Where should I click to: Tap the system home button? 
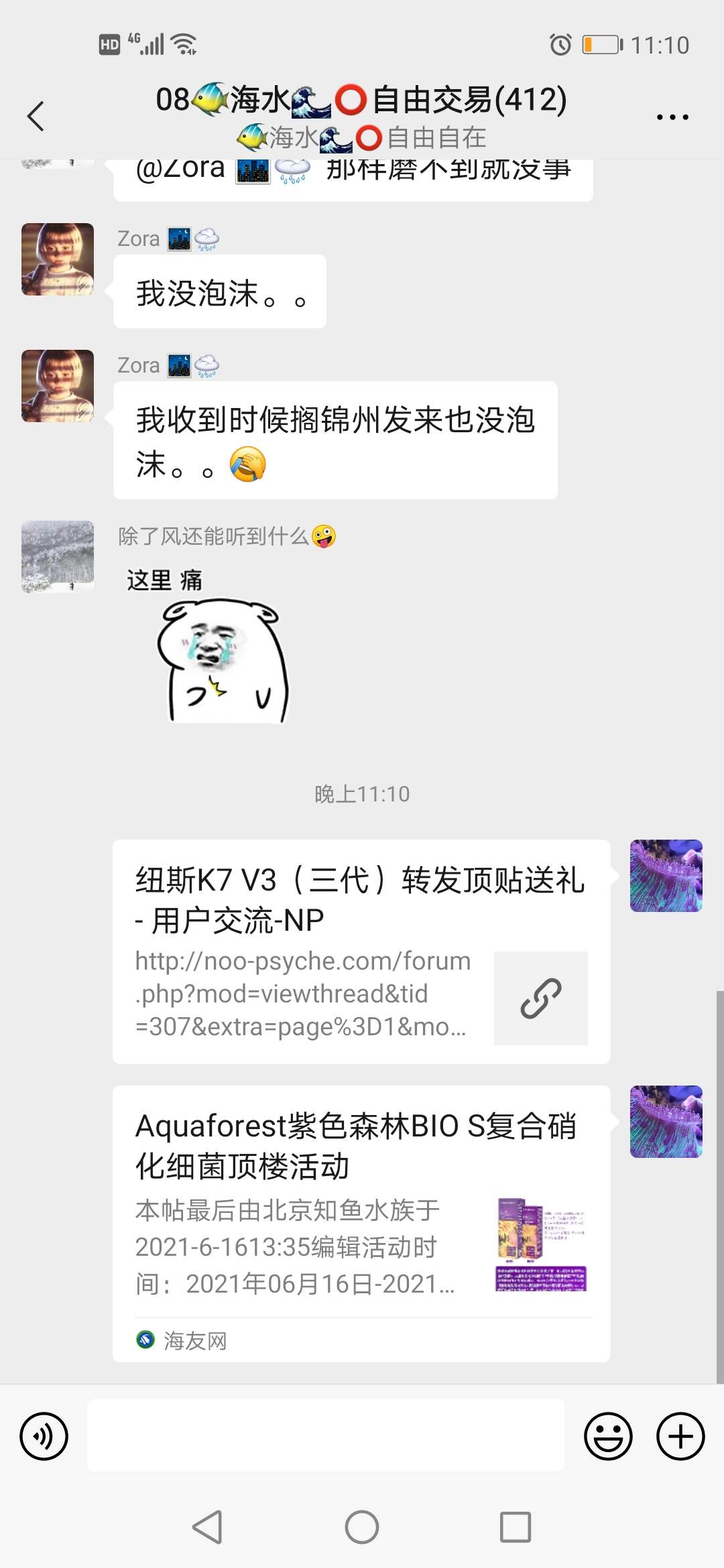coord(362,1527)
